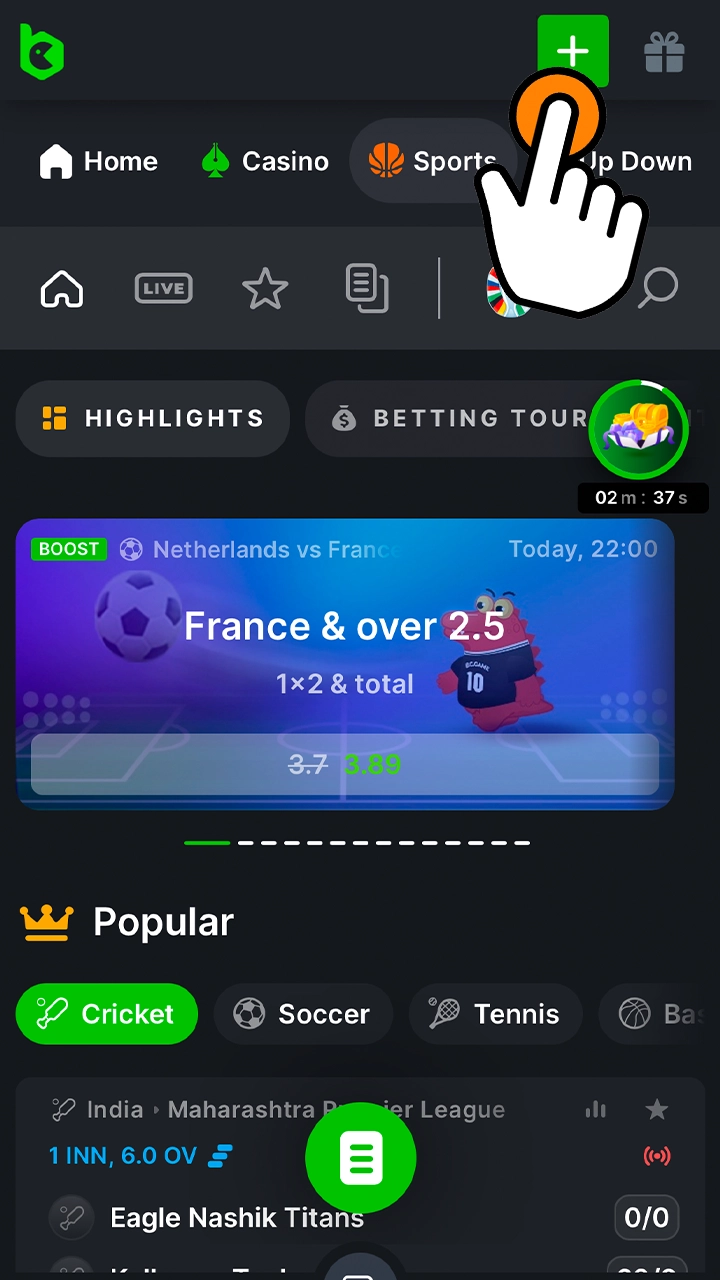Open the sports home icon
The image size is (720, 1280).
62,289
